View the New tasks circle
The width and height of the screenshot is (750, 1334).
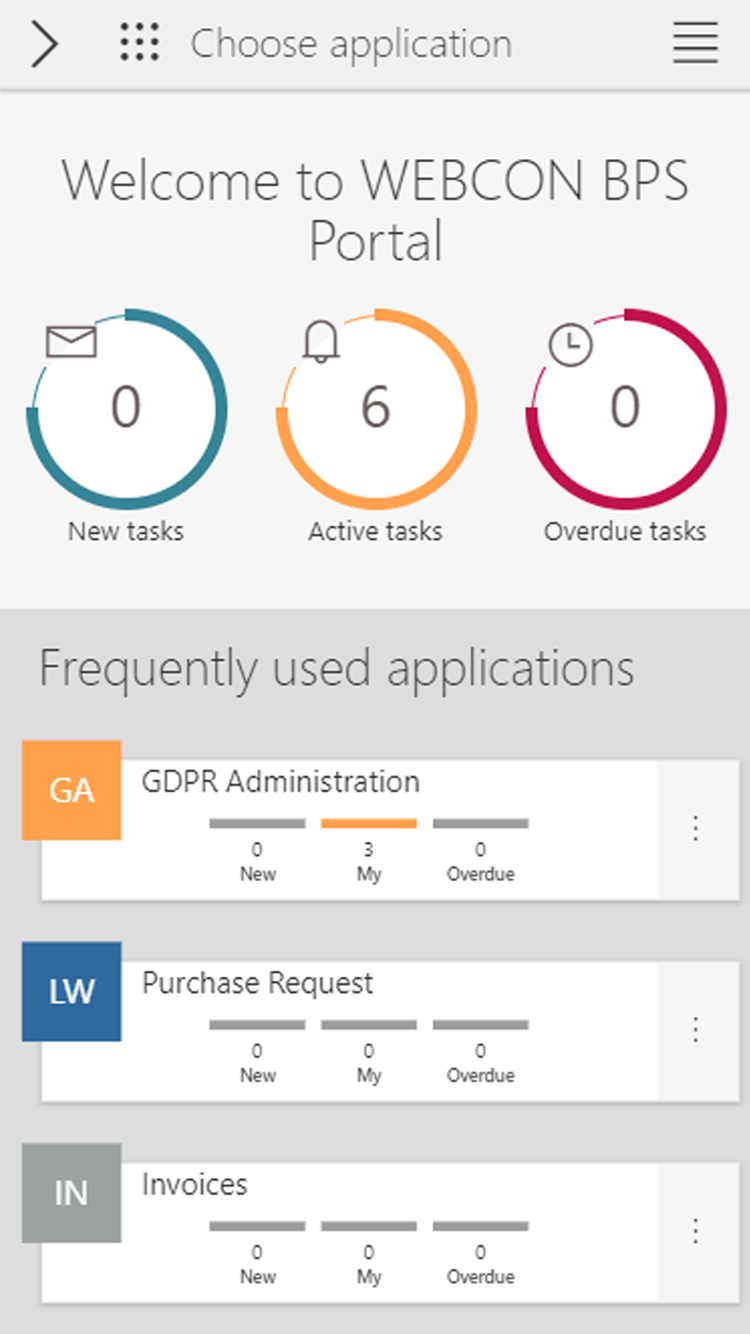[126, 410]
